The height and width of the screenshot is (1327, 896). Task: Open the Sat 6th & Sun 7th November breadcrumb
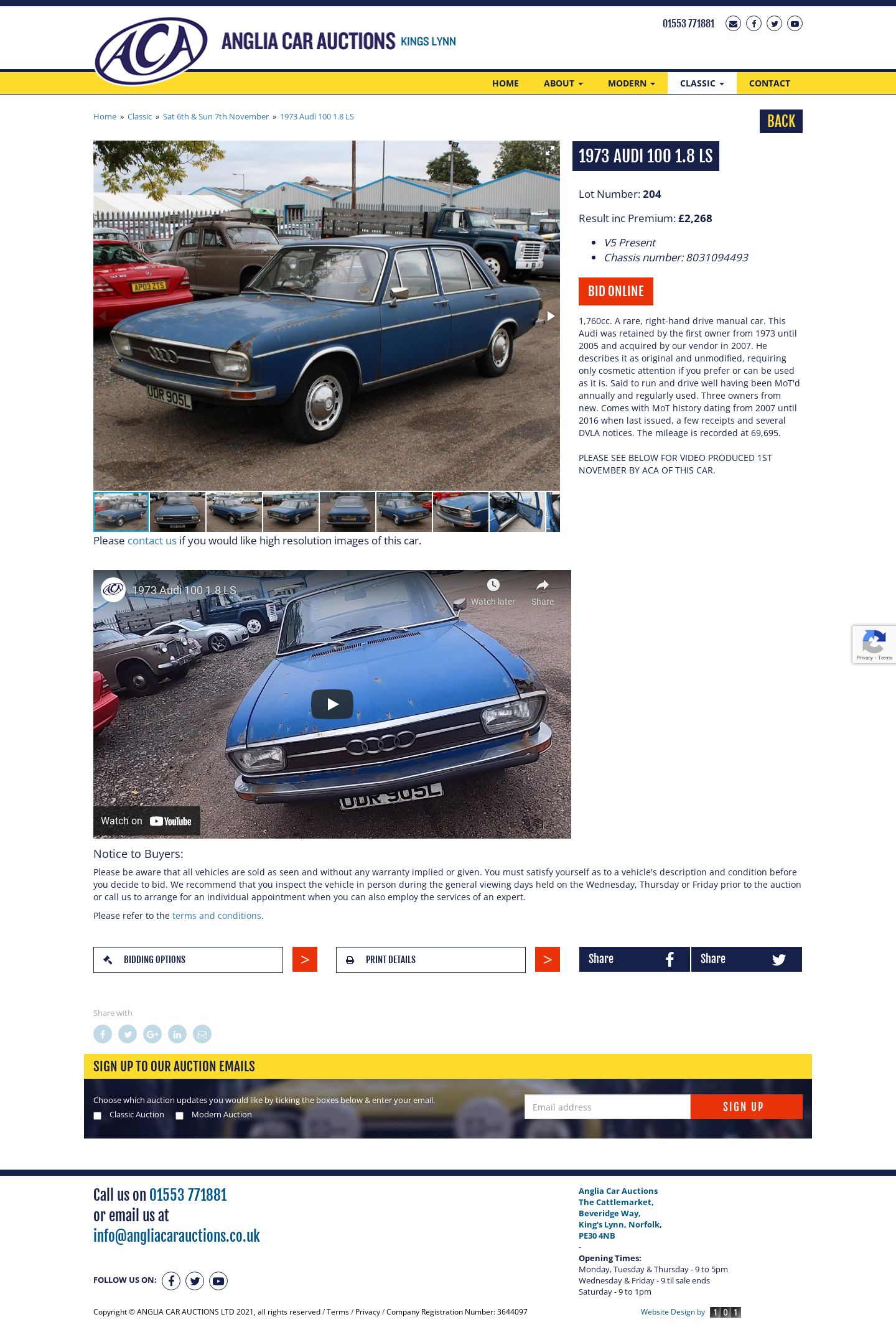click(215, 116)
